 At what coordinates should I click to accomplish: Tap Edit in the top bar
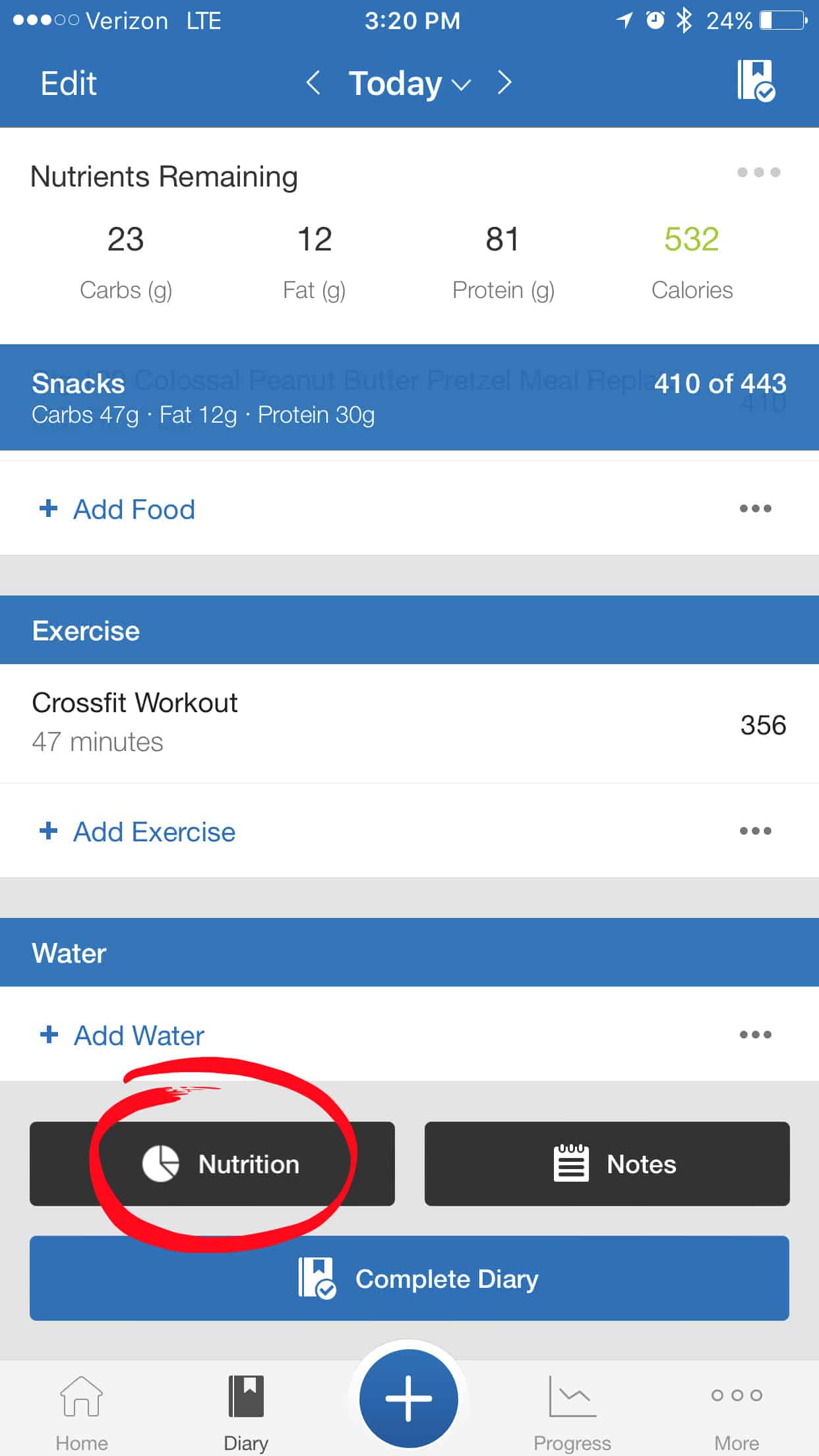[x=68, y=83]
